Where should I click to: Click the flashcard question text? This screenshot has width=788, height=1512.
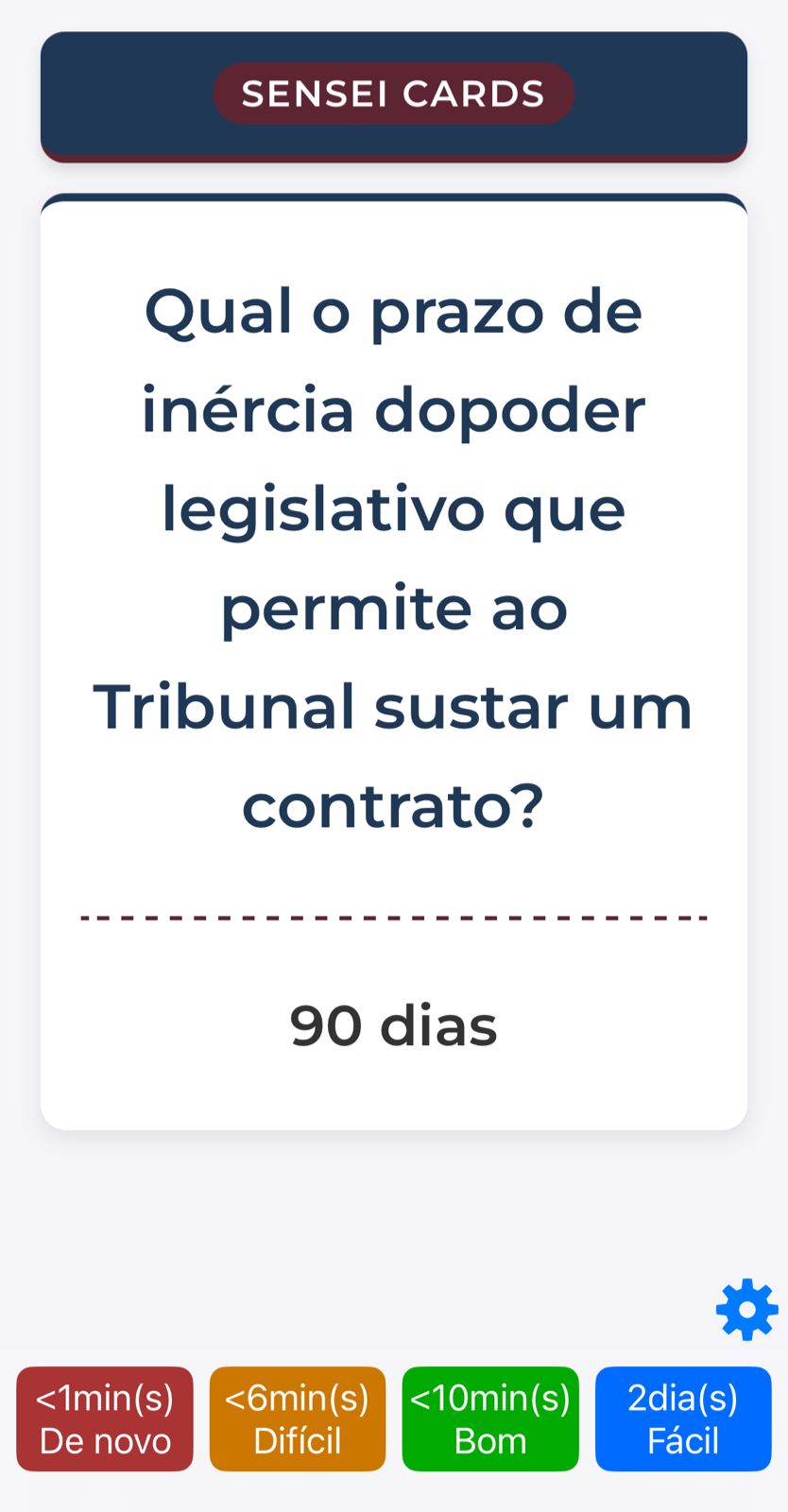[x=393, y=558]
